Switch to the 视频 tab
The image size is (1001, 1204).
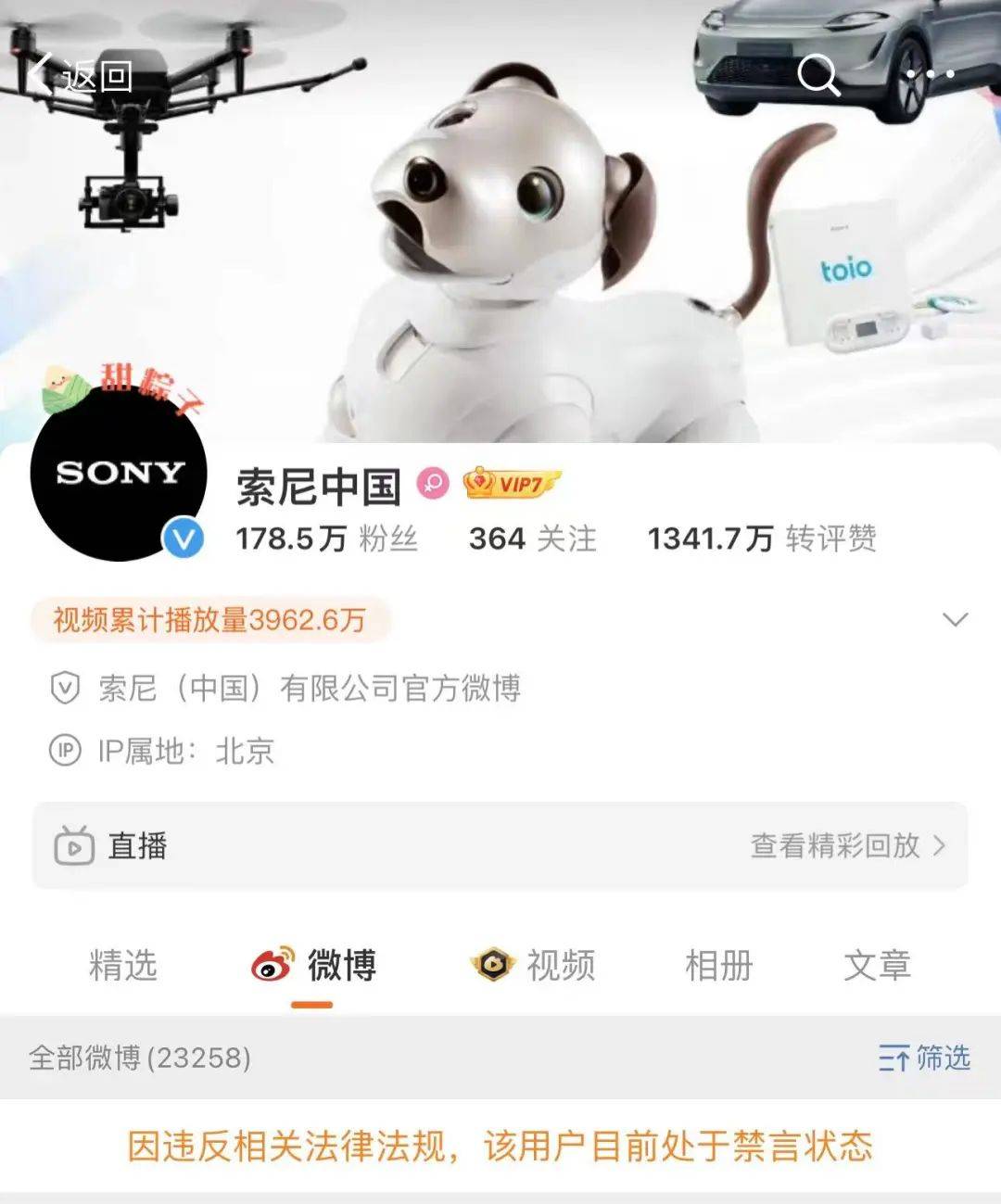pyautogui.click(x=533, y=965)
